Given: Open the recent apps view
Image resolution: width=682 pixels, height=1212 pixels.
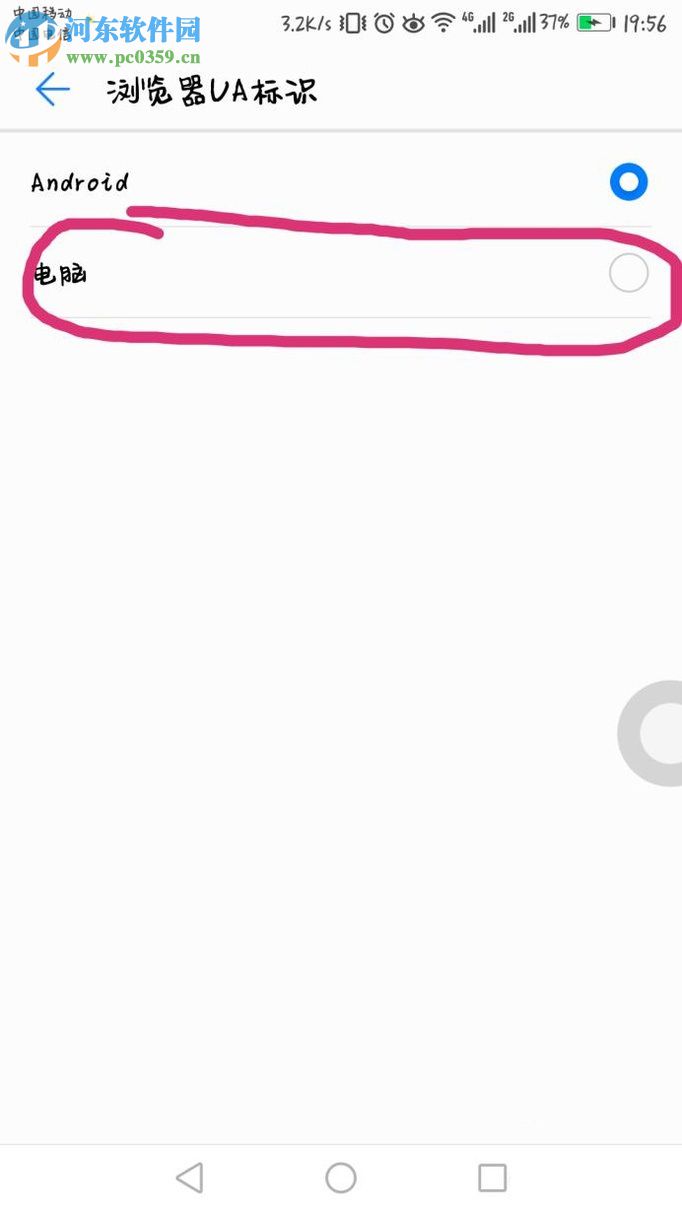Looking at the screenshot, I should 492,1177.
